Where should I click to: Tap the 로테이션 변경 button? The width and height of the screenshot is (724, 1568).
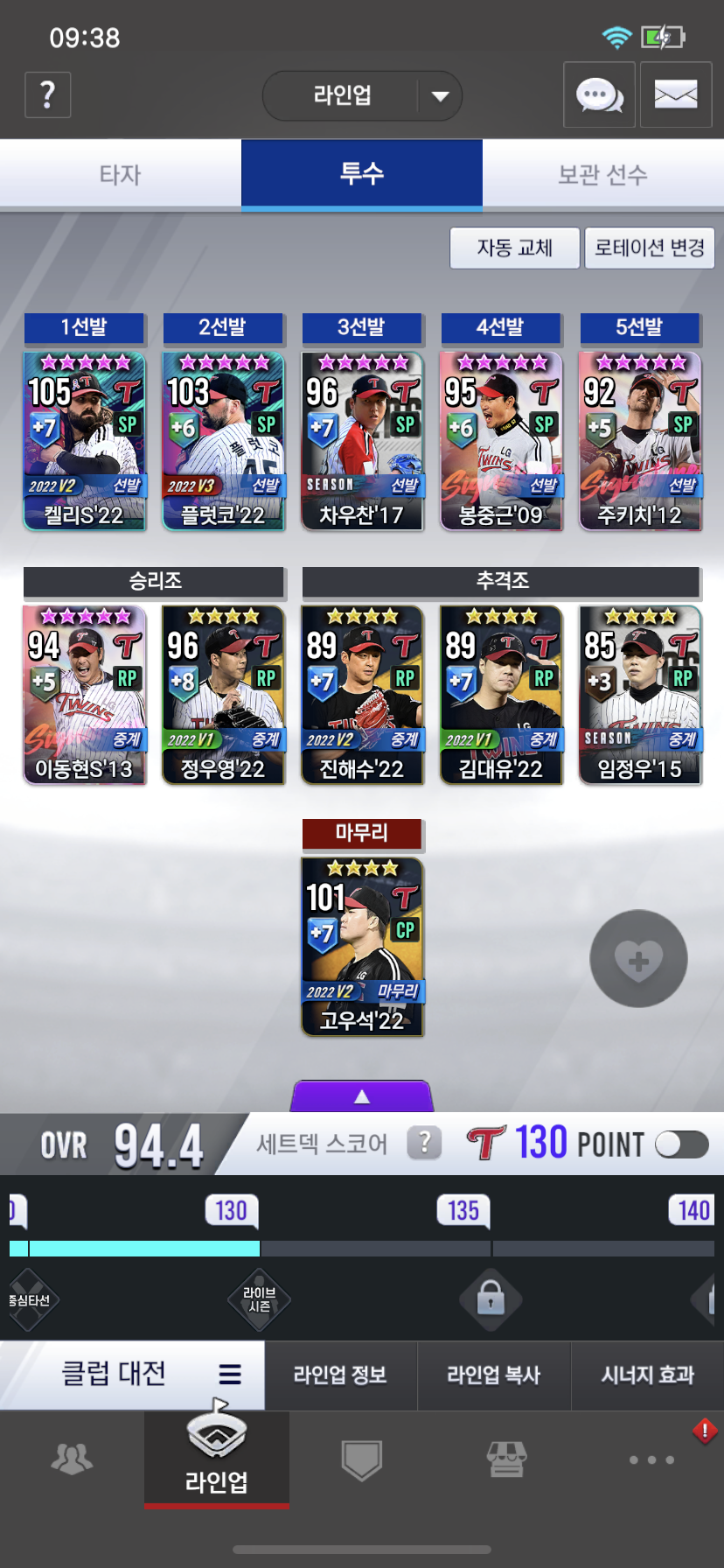(650, 248)
